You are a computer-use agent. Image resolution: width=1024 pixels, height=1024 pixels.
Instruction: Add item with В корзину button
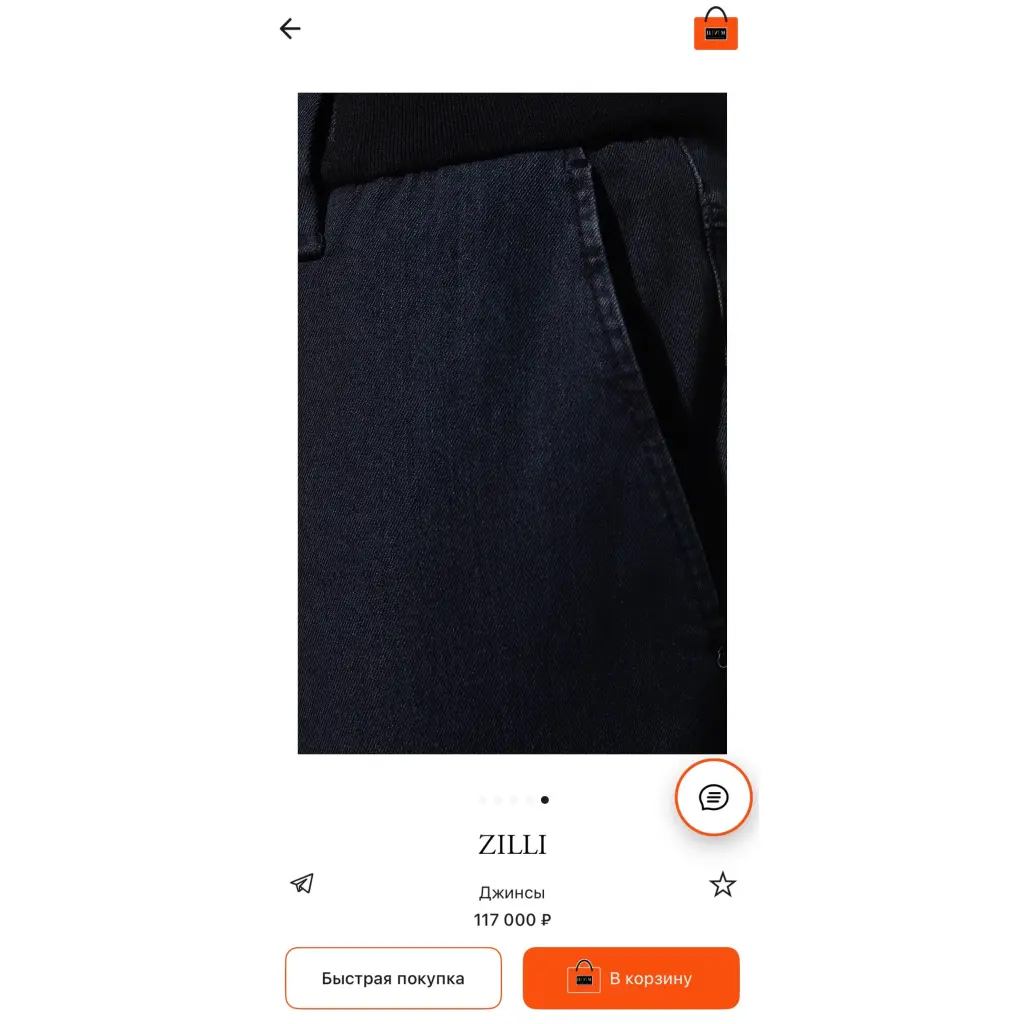pyautogui.click(x=631, y=978)
